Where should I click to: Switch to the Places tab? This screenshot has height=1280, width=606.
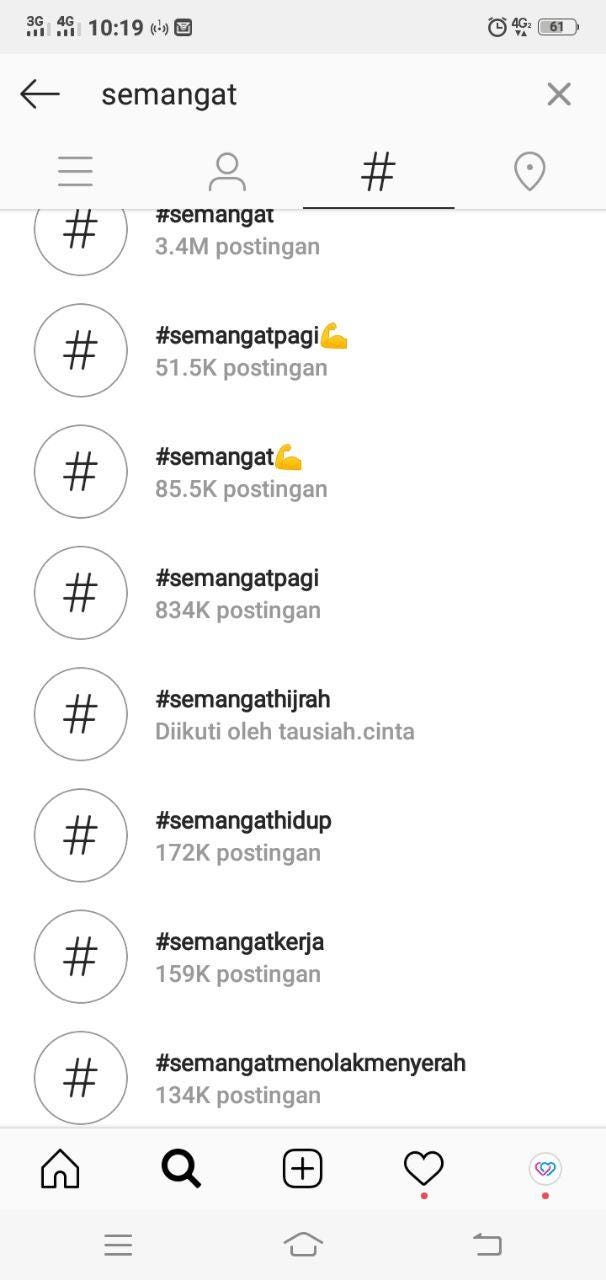tap(529, 172)
